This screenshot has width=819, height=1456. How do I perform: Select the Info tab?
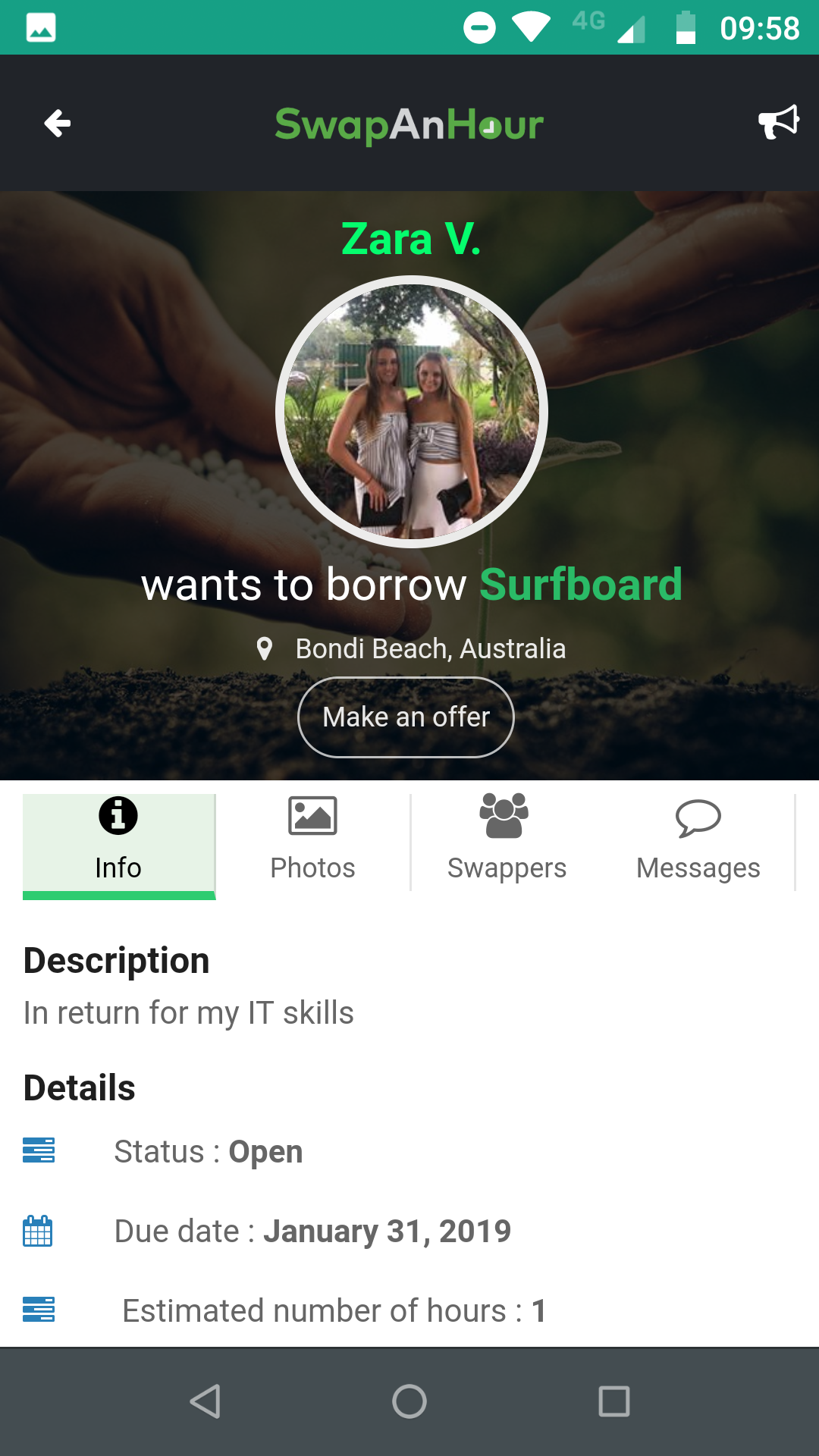(x=119, y=843)
